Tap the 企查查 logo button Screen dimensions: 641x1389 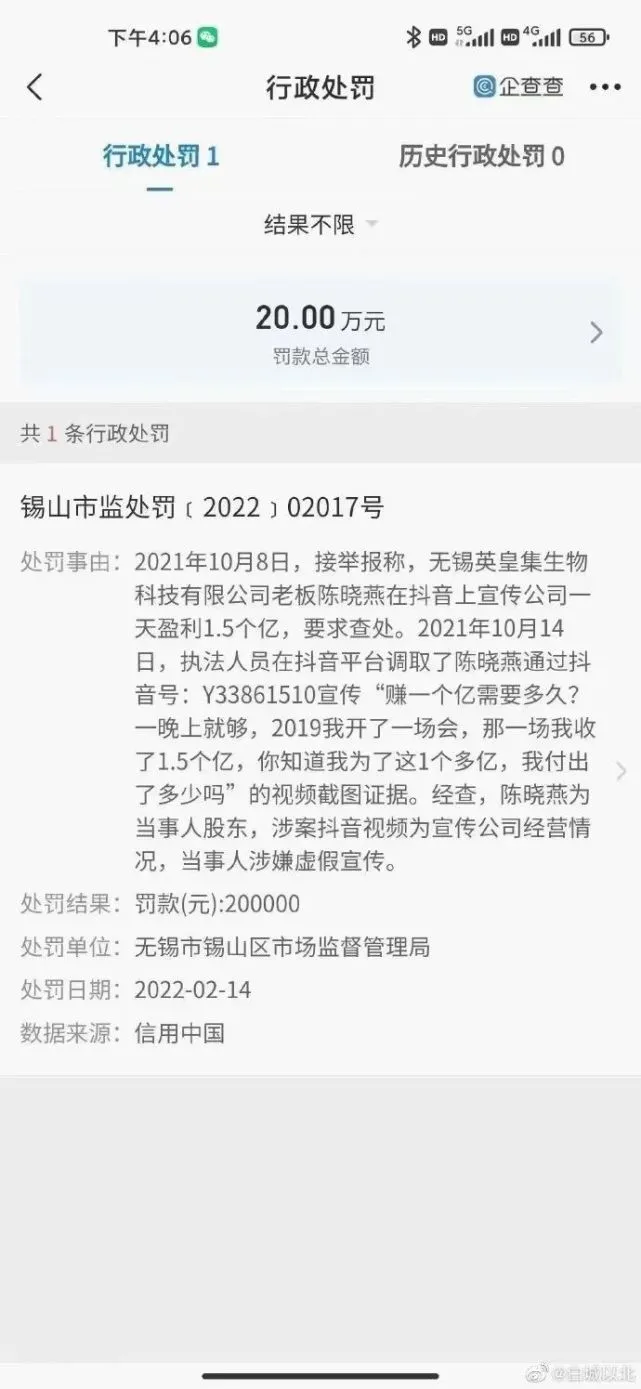(x=518, y=87)
